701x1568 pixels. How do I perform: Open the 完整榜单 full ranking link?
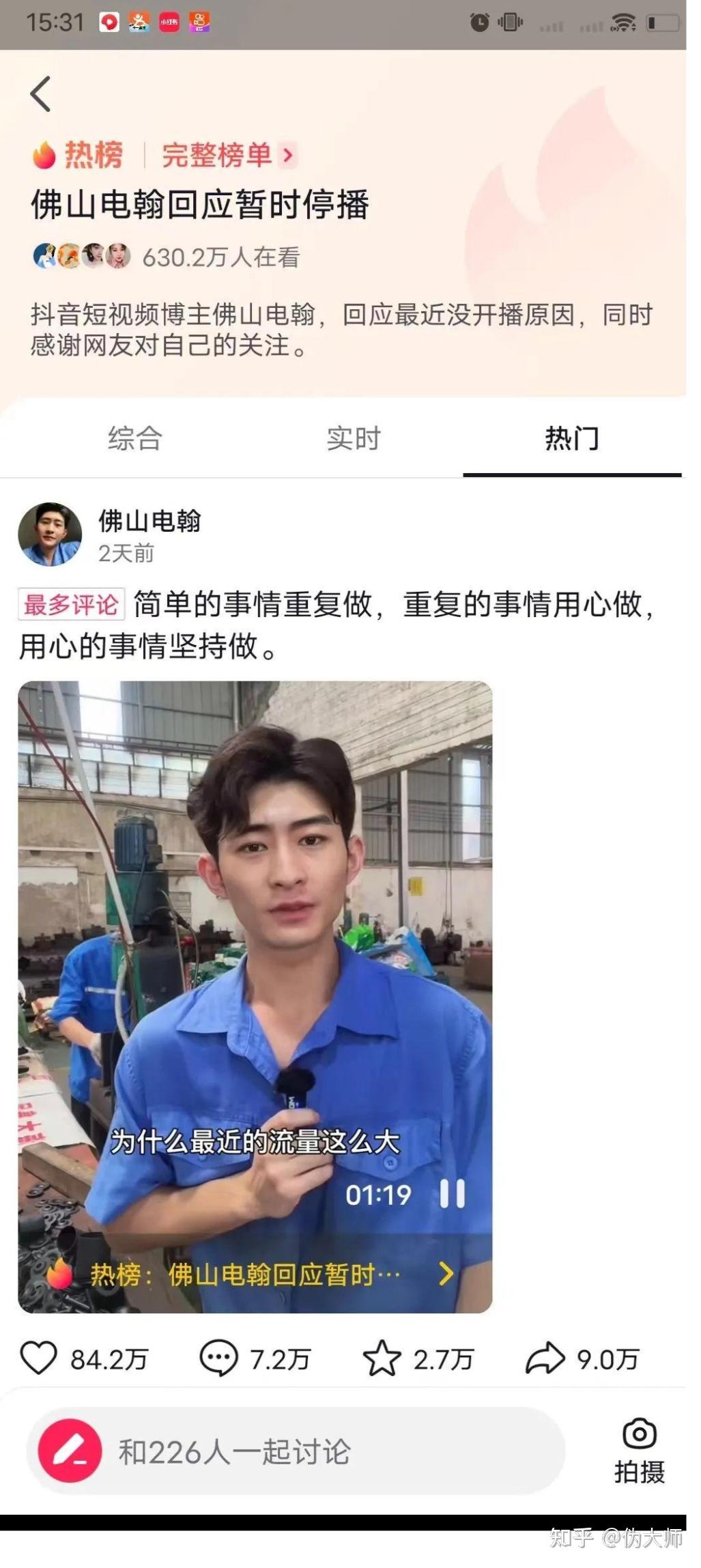tap(229, 155)
